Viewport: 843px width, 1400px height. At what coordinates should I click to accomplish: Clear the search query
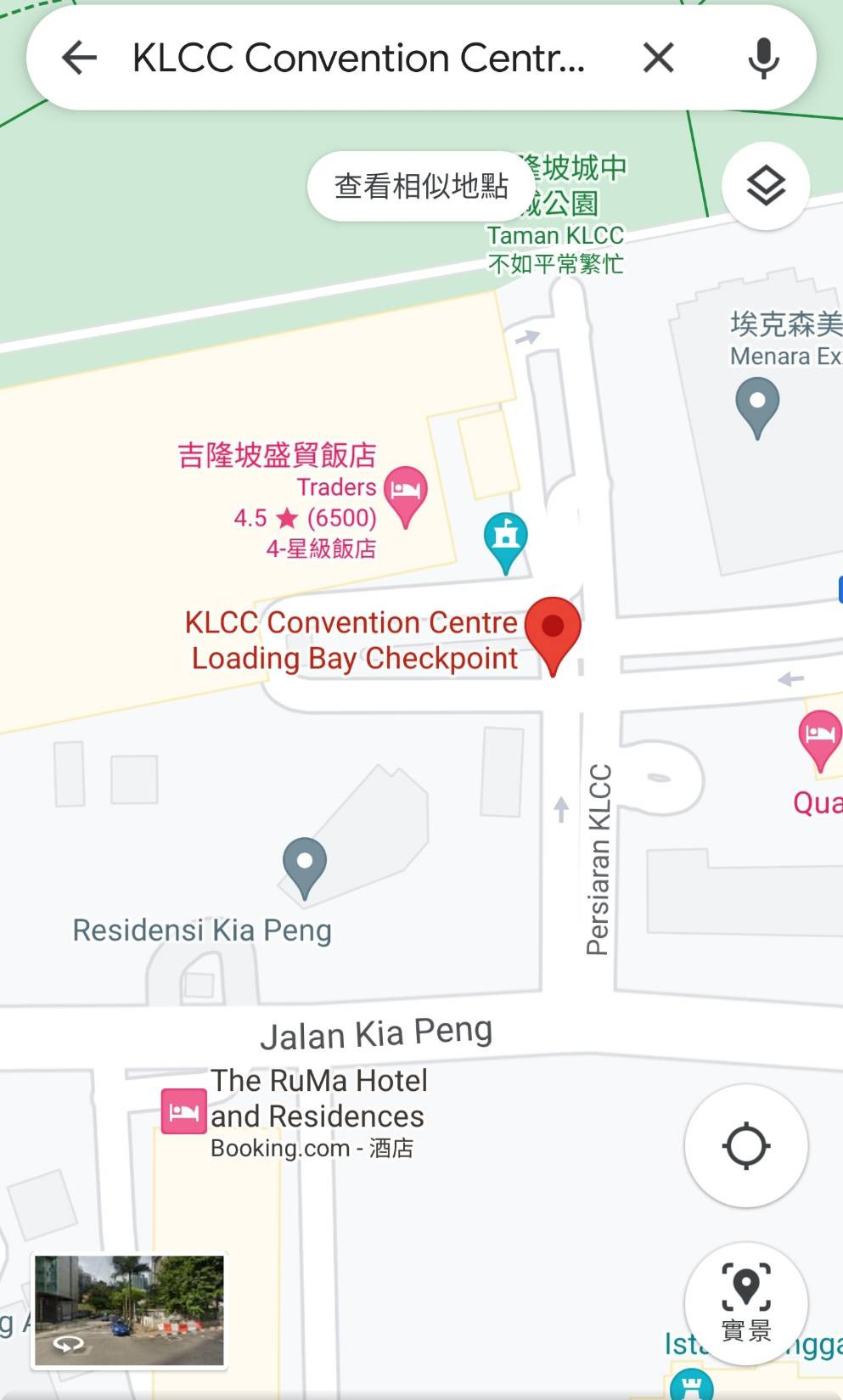point(658,58)
